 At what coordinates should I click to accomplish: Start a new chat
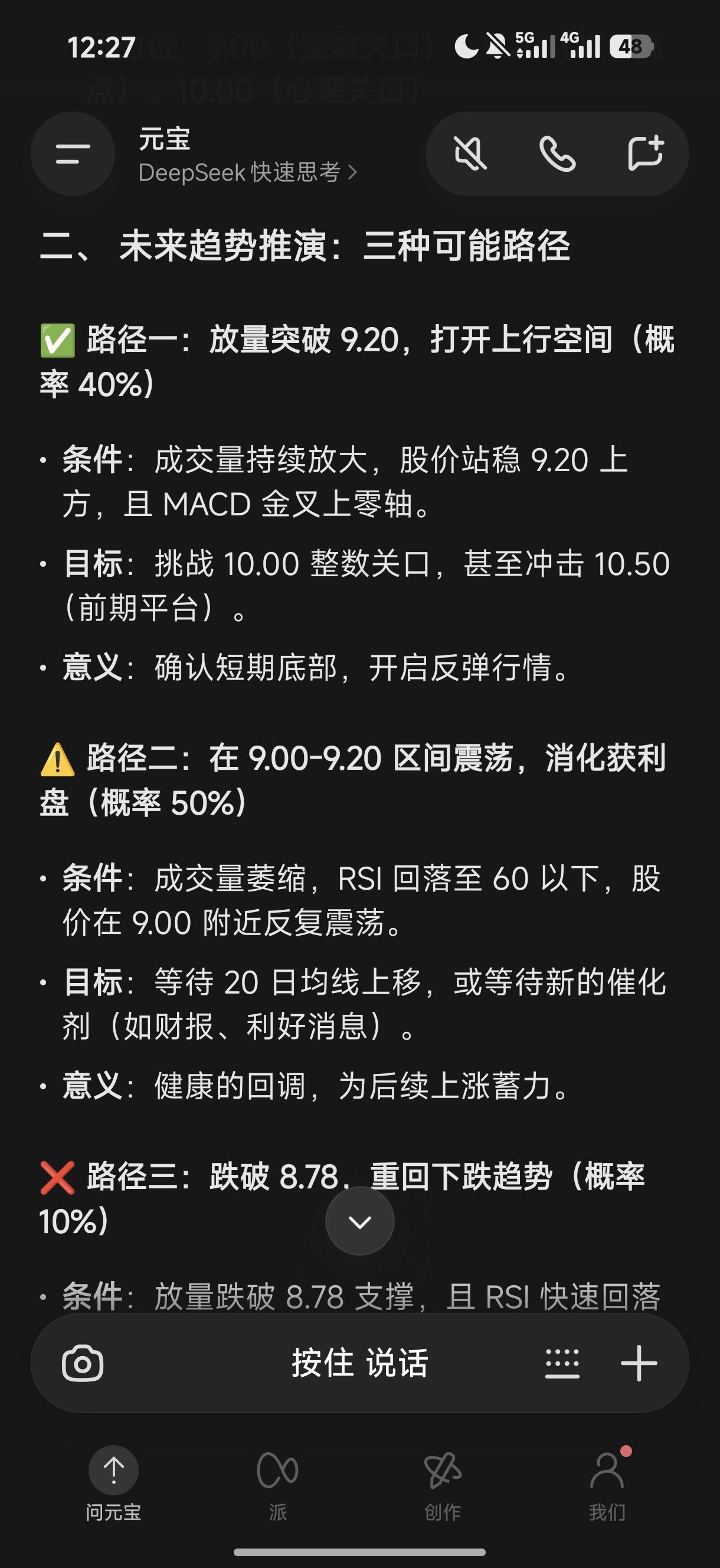(645, 153)
